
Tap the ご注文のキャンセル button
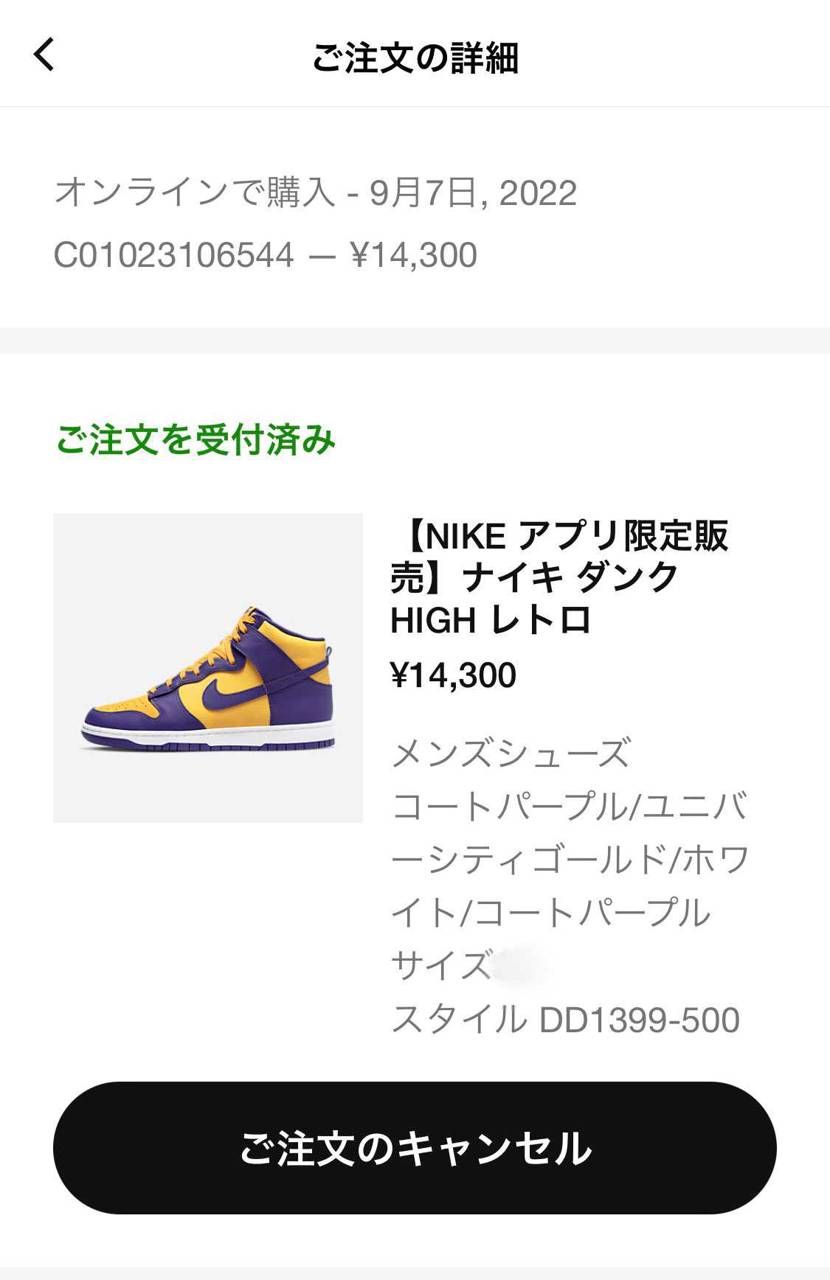click(x=415, y=1148)
